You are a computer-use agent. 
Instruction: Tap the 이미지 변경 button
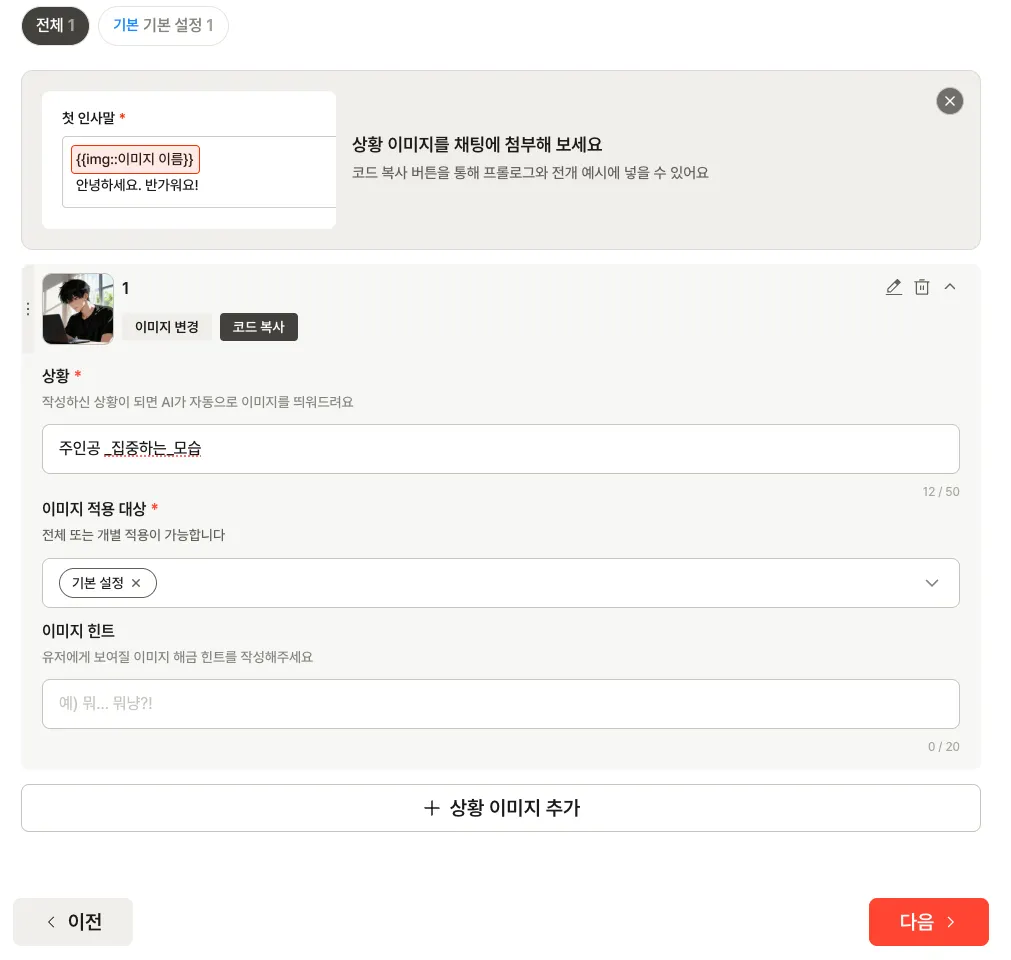tap(166, 327)
